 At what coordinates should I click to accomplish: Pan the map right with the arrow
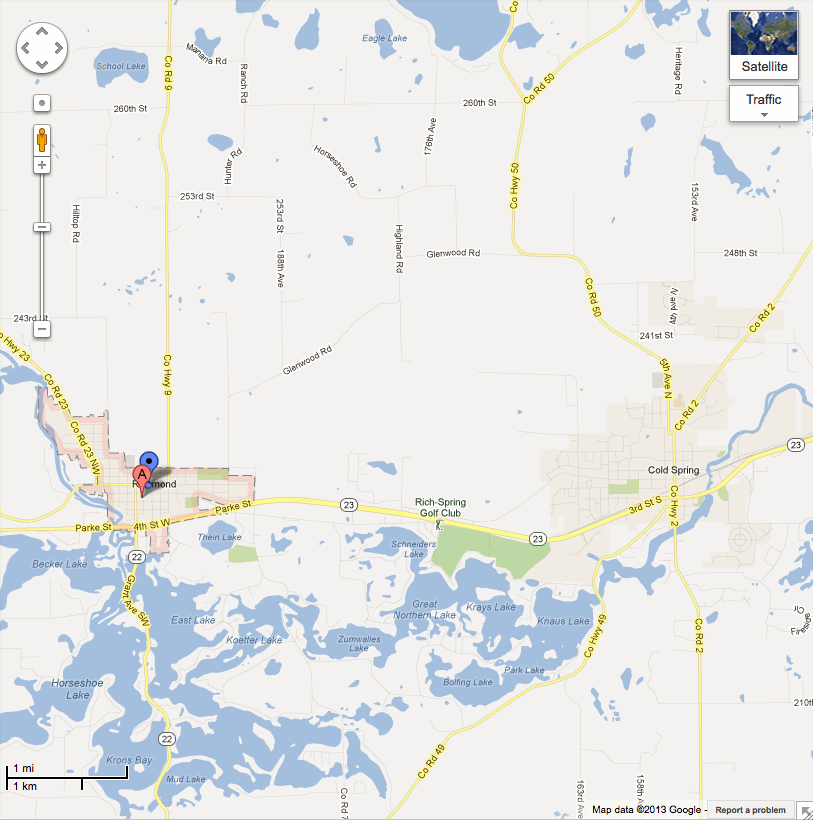pos(58,48)
